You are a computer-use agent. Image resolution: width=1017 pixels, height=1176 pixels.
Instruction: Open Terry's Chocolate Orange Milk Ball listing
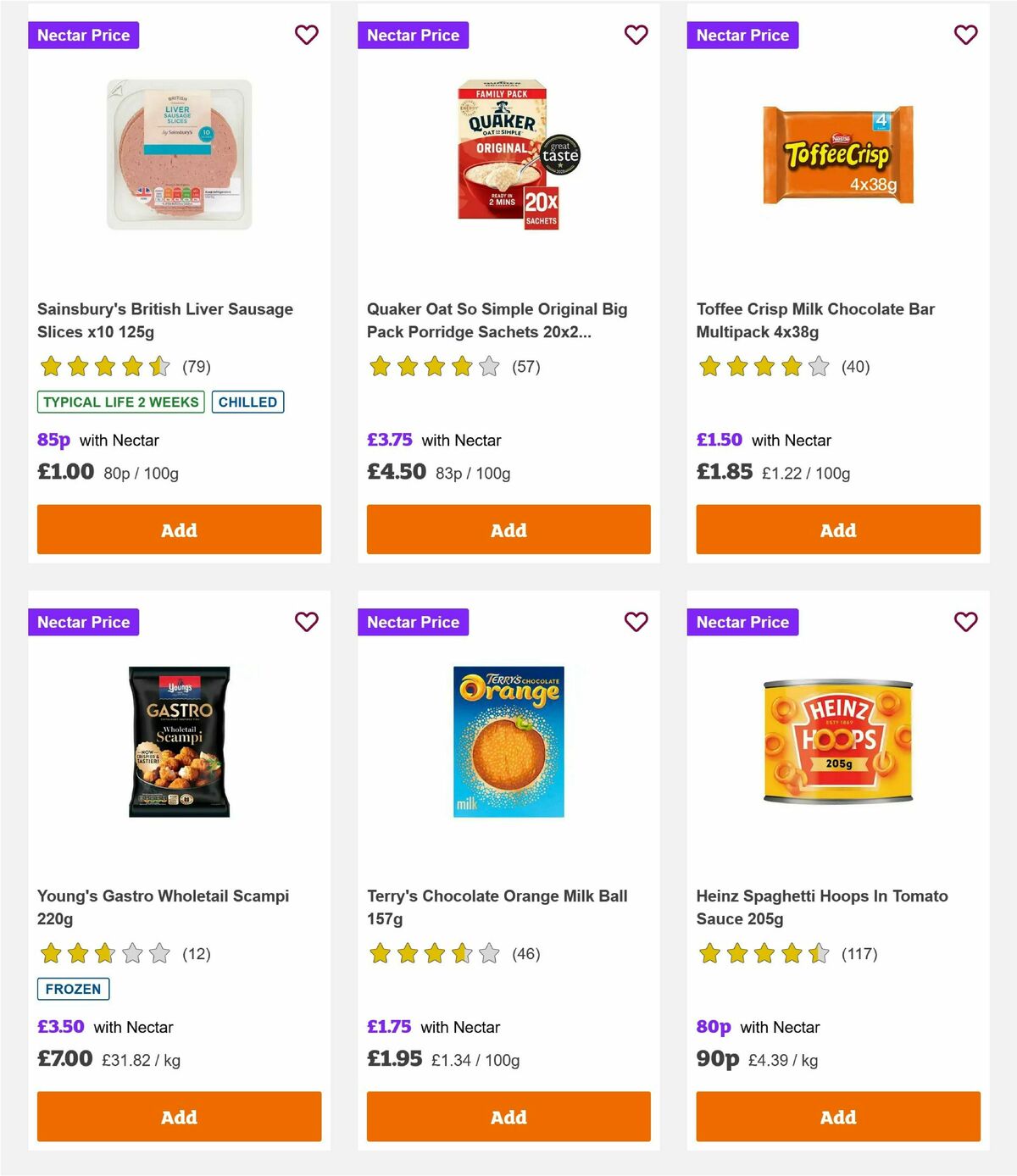pyautogui.click(x=497, y=907)
